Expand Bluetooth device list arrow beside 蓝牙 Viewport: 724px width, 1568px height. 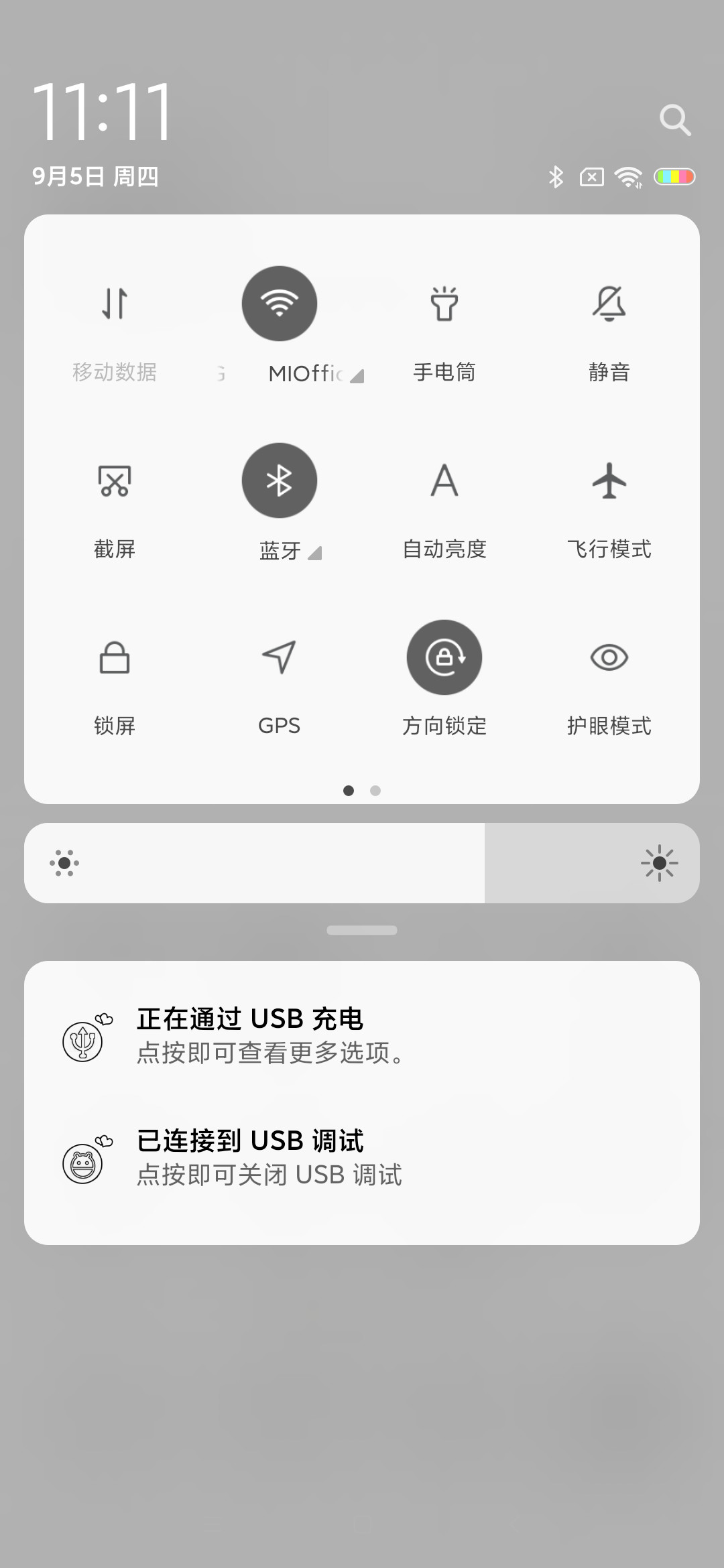click(x=315, y=553)
